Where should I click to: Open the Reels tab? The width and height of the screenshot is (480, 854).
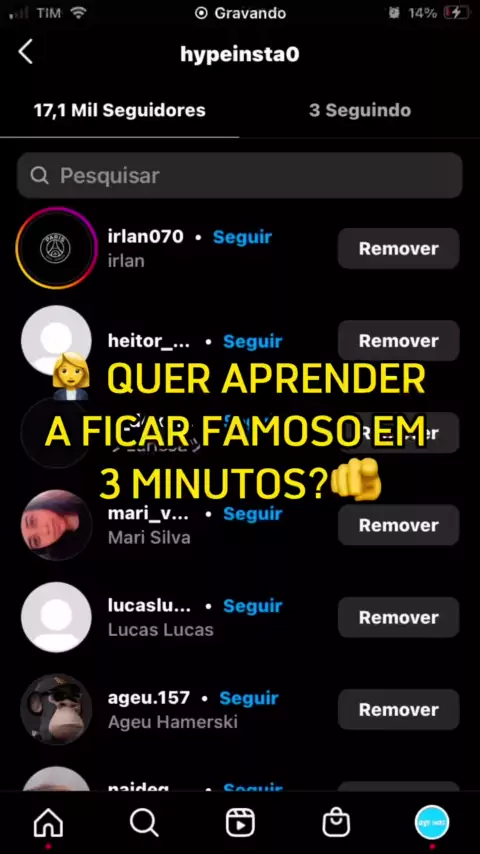click(240, 822)
